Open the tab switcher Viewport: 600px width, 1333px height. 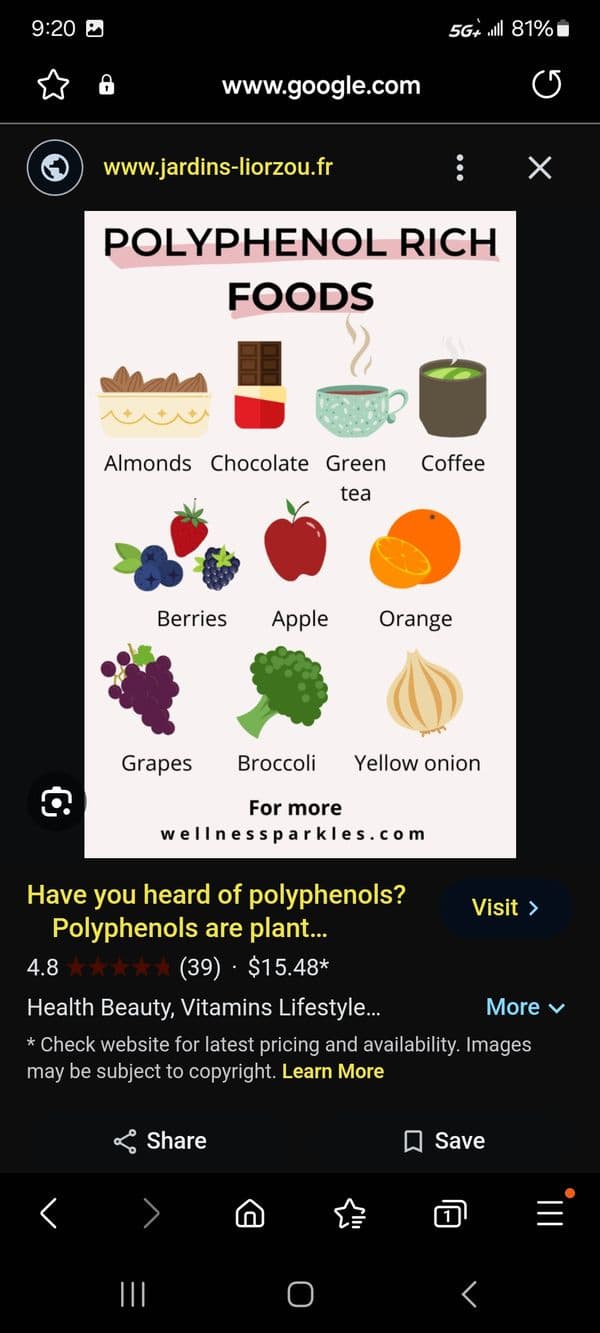(x=449, y=1213)
